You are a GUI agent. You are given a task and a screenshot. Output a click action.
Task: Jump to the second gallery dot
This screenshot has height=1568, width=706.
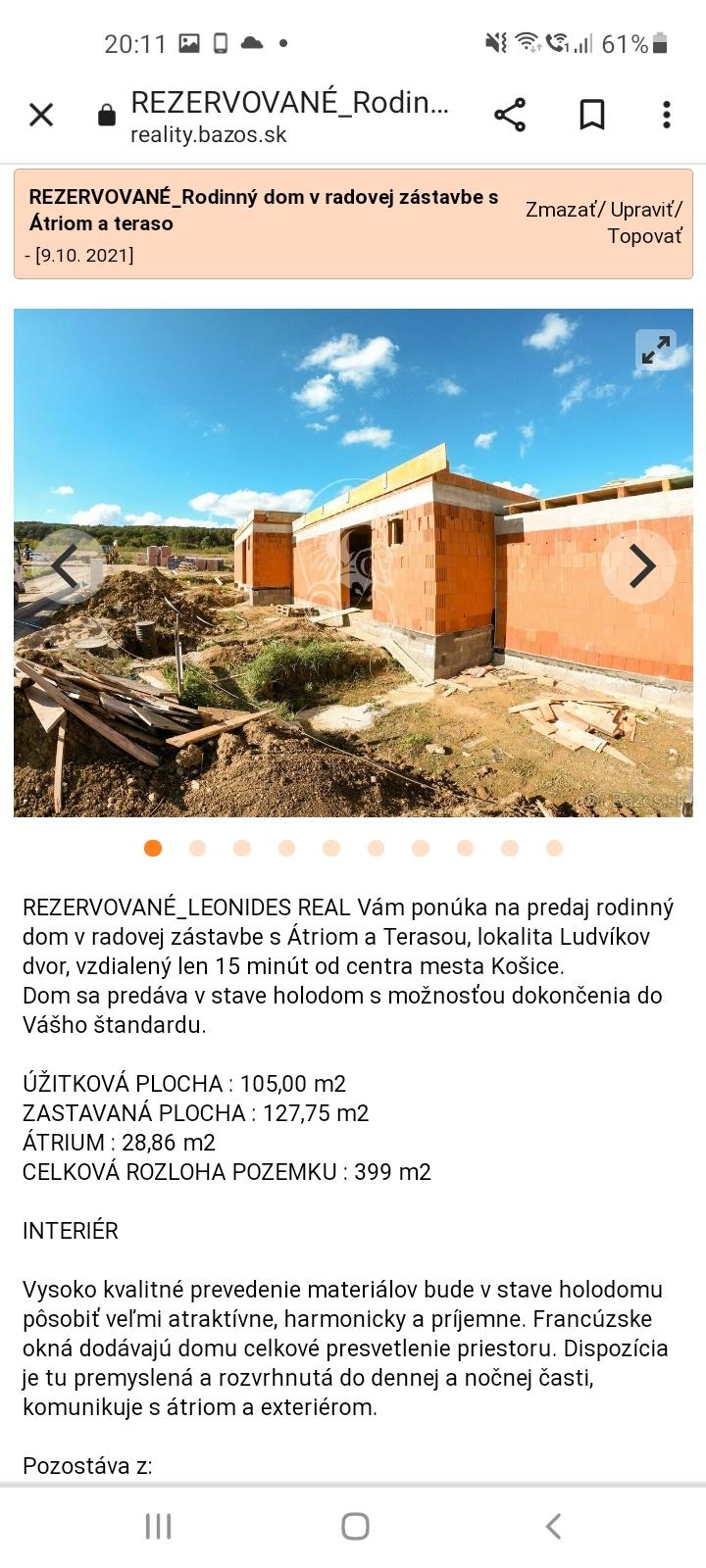click(197, 848)
